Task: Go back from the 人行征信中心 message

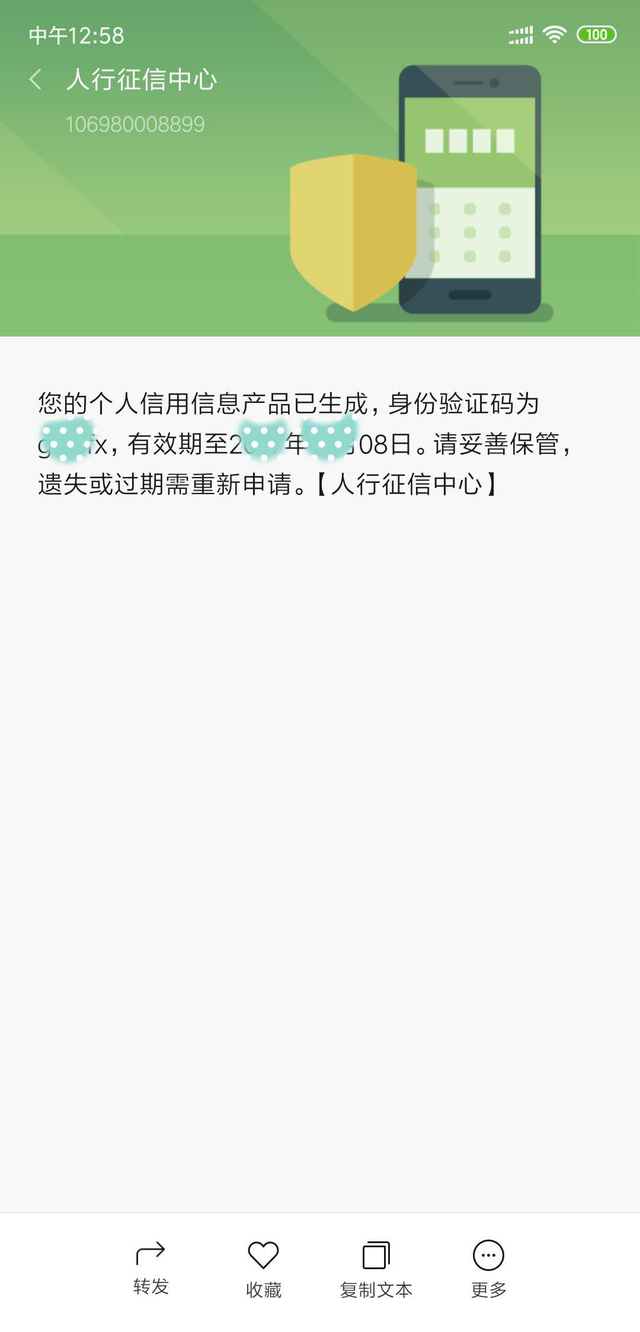Action: pyautogui.click(x=36, y=80)
